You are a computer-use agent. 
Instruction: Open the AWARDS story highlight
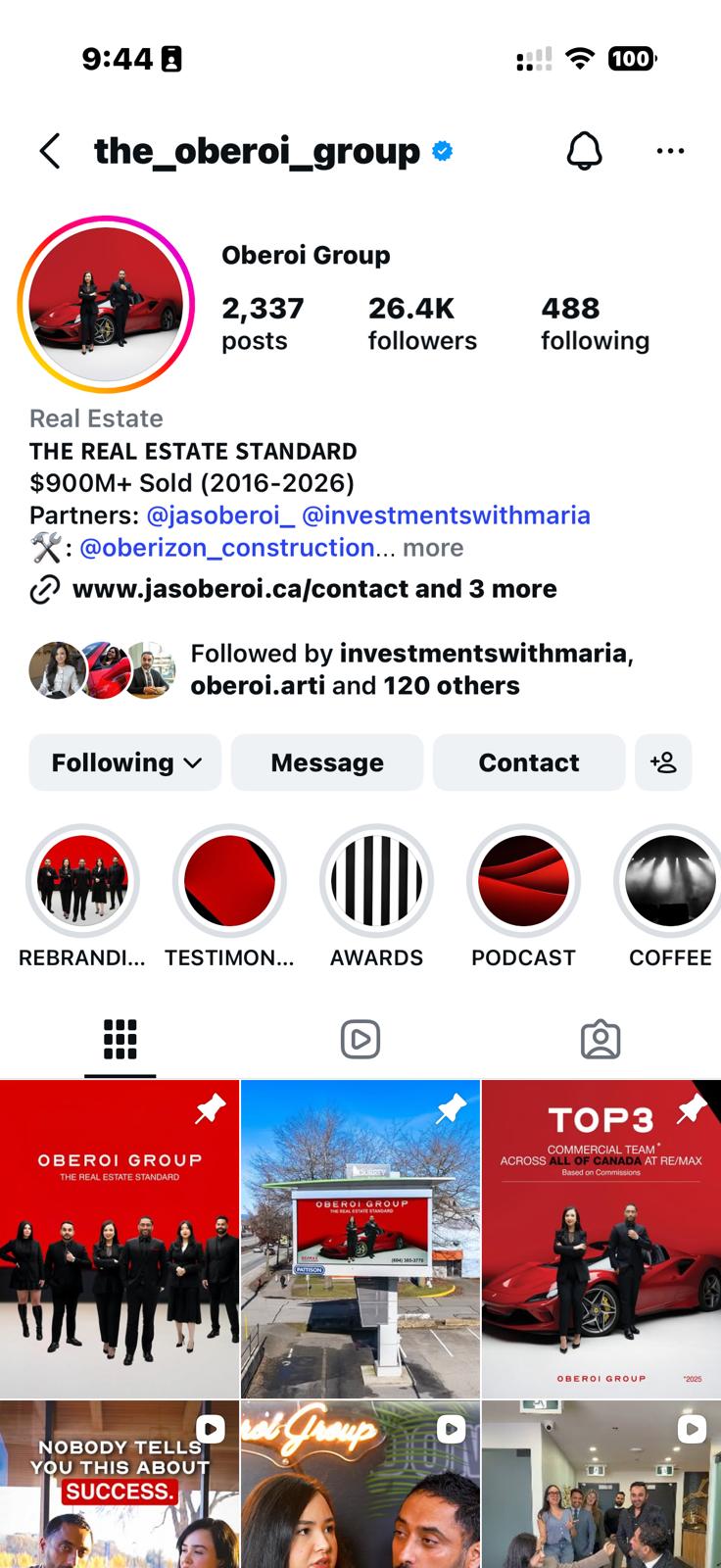[x=376, y=881]
